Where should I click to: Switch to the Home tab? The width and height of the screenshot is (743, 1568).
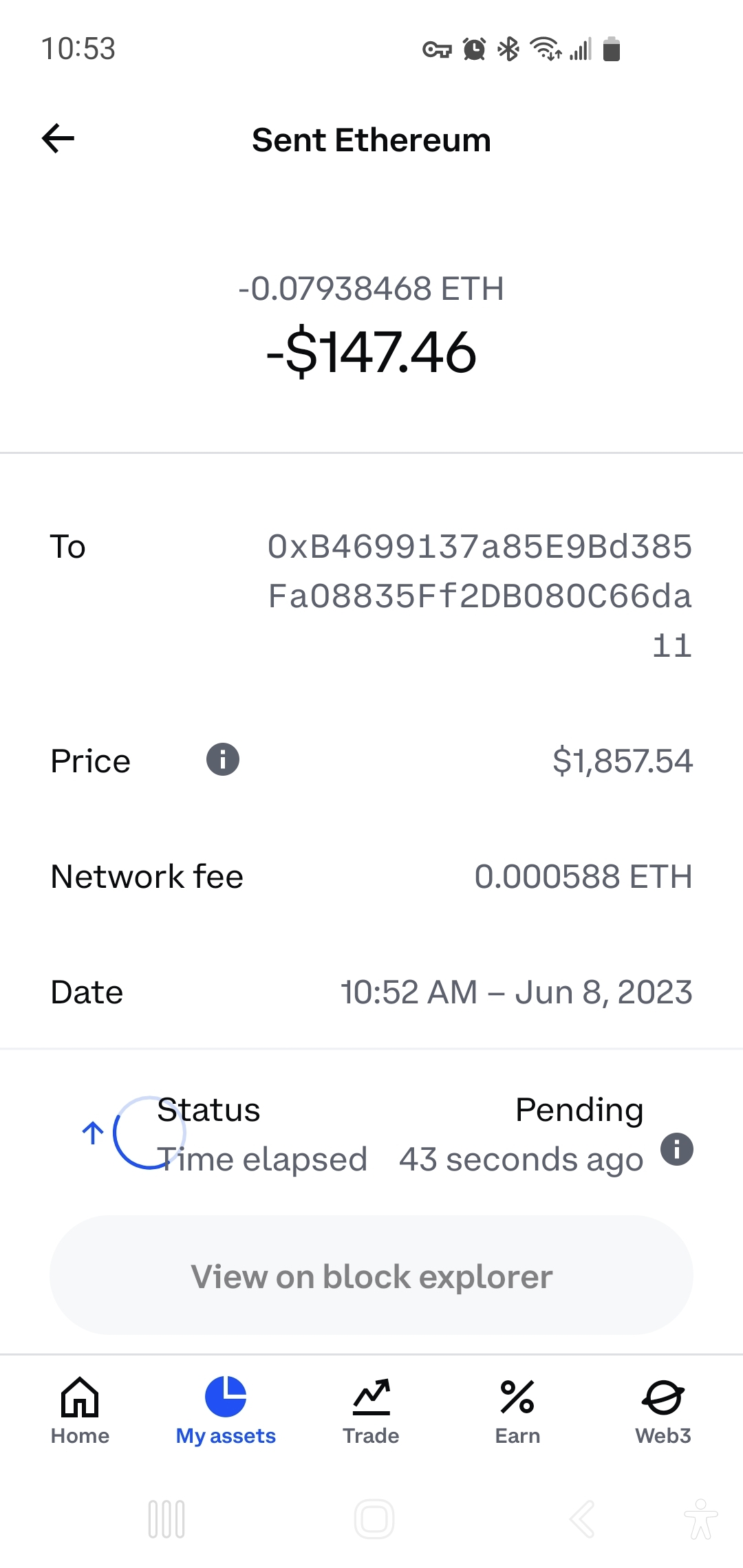[x=80, y=1410]
